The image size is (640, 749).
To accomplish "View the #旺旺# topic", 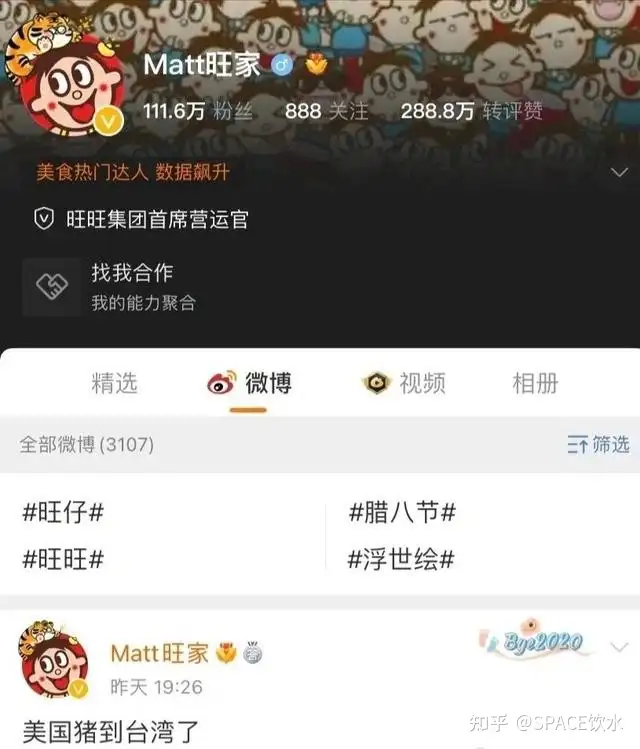I will [63, 559].
